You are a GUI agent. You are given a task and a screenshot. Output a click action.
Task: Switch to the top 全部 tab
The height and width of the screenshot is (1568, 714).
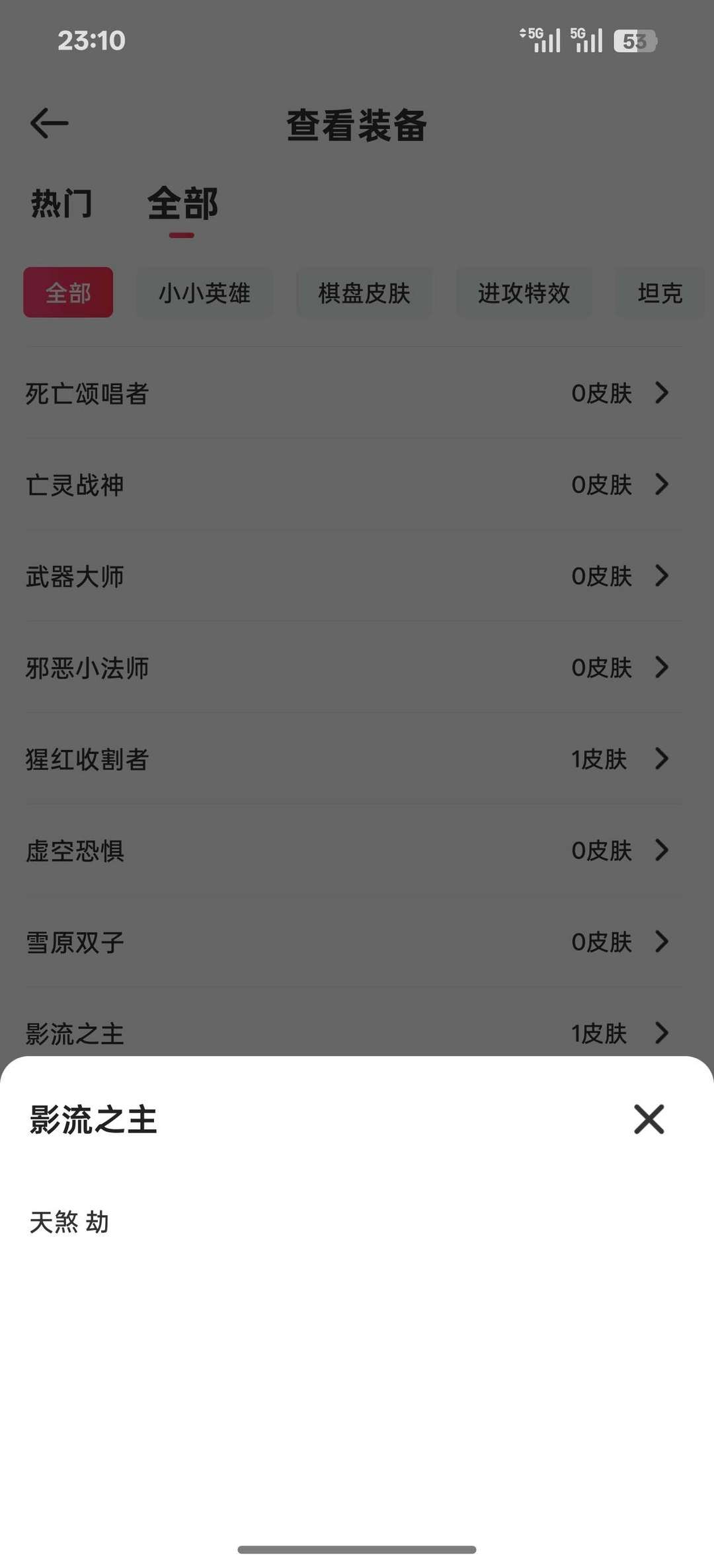(x=182, y=204)
